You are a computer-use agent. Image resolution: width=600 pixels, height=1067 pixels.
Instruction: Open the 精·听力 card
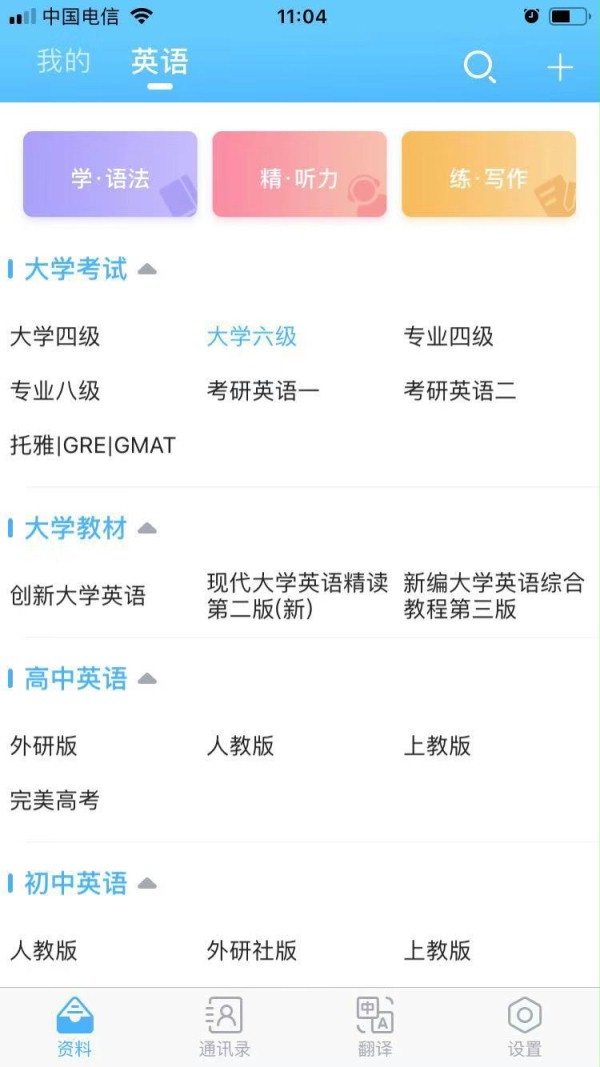299,175
